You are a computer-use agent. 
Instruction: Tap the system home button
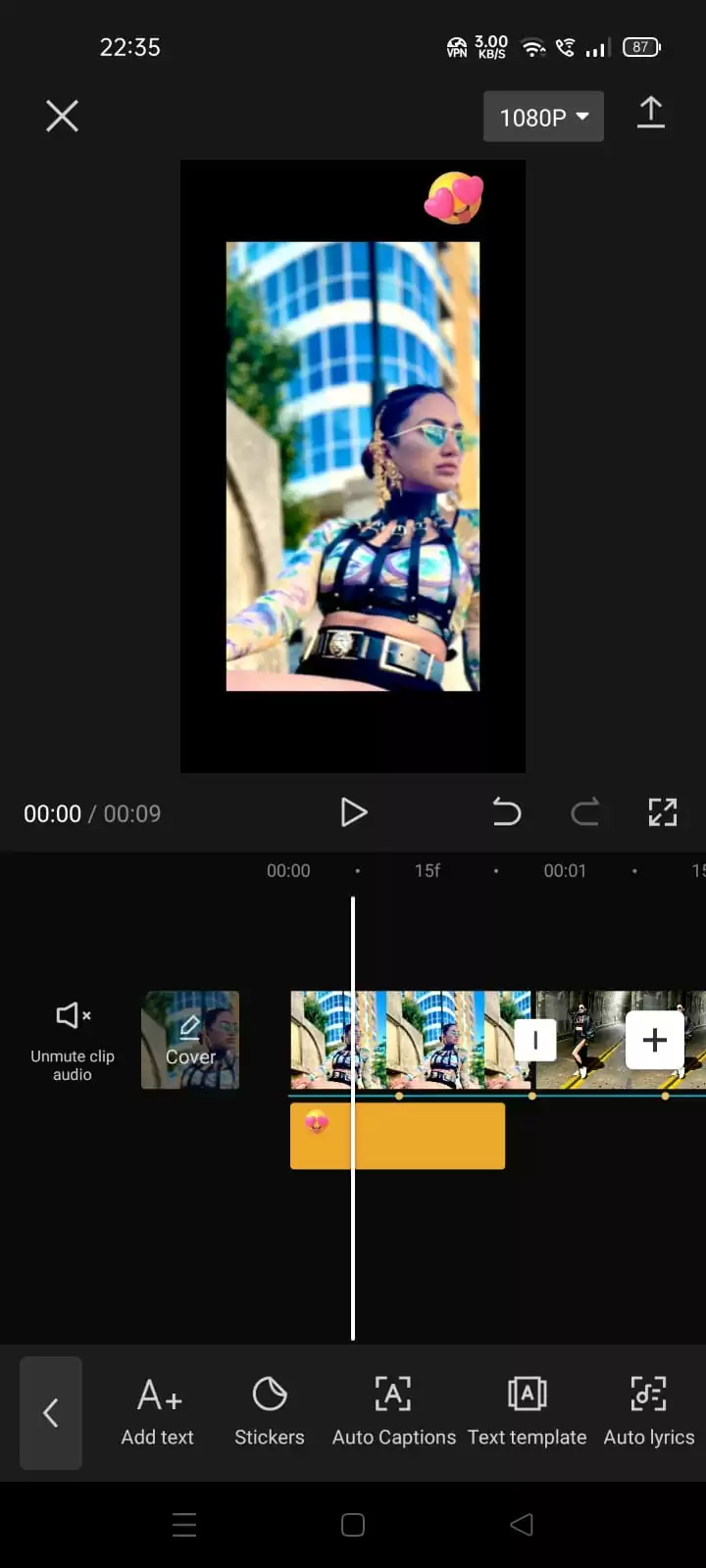point(353,1525)
